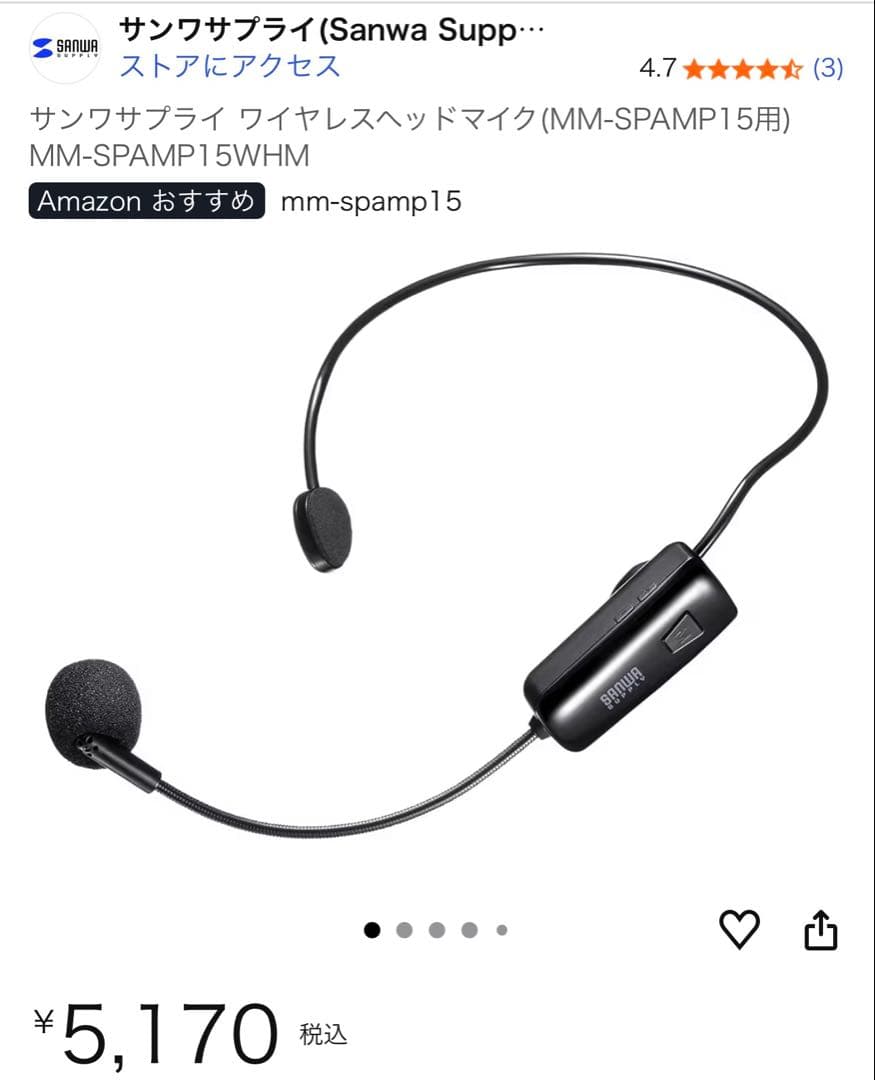Click the heart outline to save item
875x1080 pixels.
coord(741,930)
